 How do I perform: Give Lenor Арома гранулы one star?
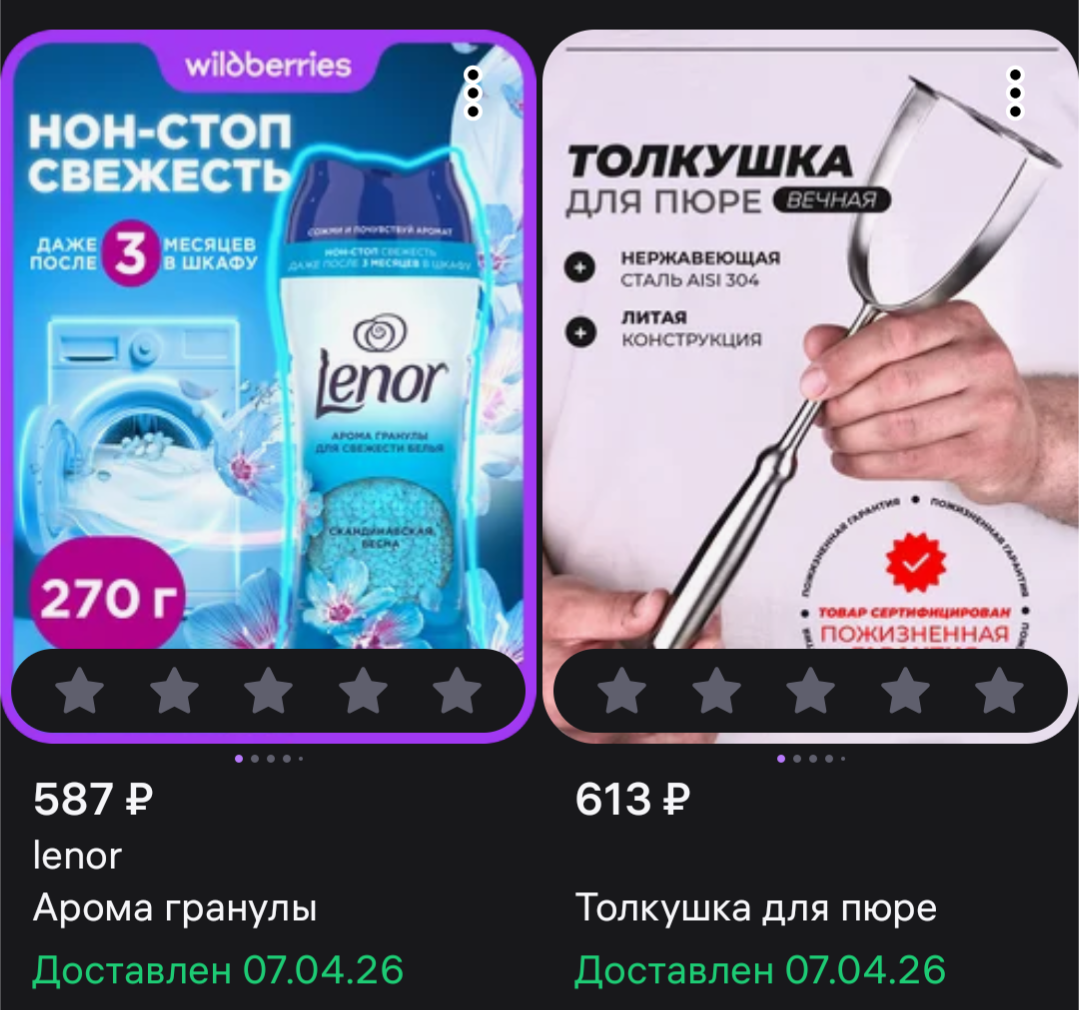click(80, 690)
